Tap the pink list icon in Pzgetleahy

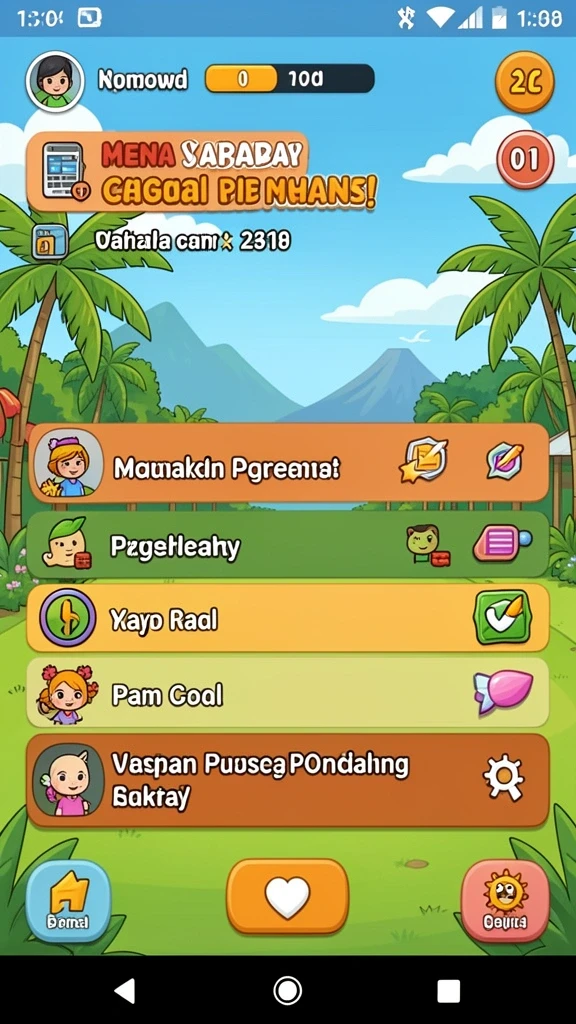tap(502, 544)
